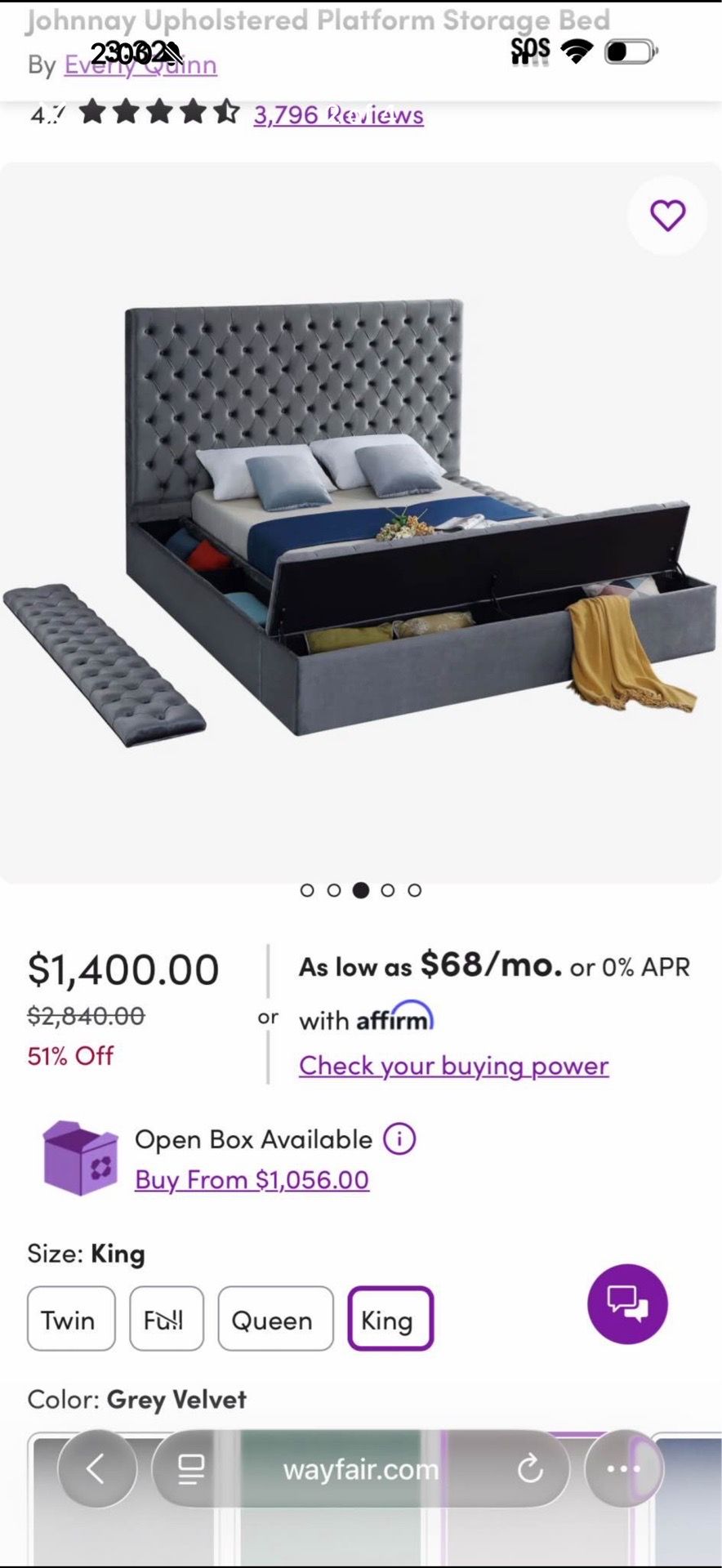The image size is (722, 1568).
Task: Jump to the fourth image page dot
Action: [388, 890]
